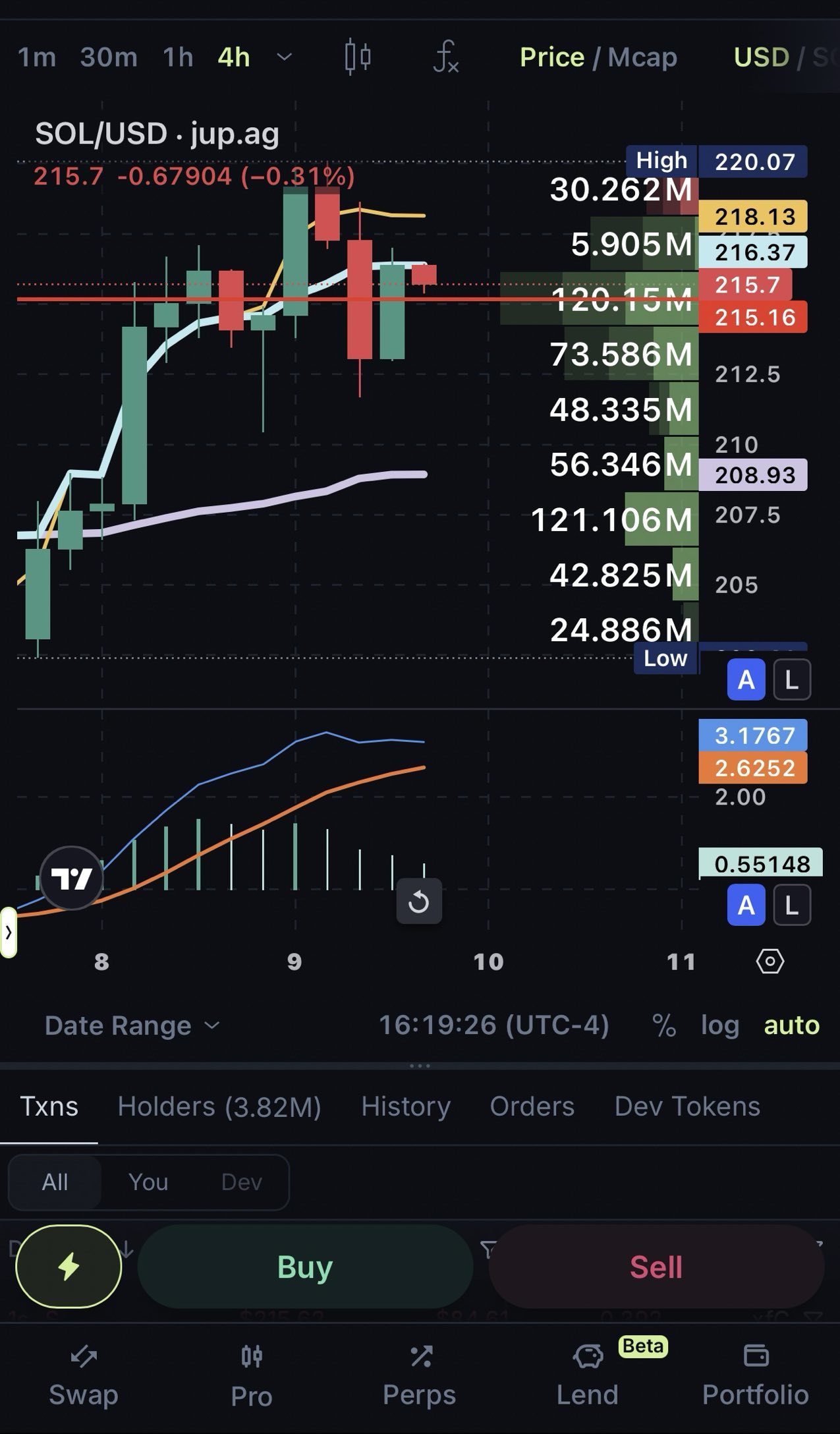This screenshot has height=1434, width=840.
Task: Go to Portfolio
Action: pos(756,1376)
